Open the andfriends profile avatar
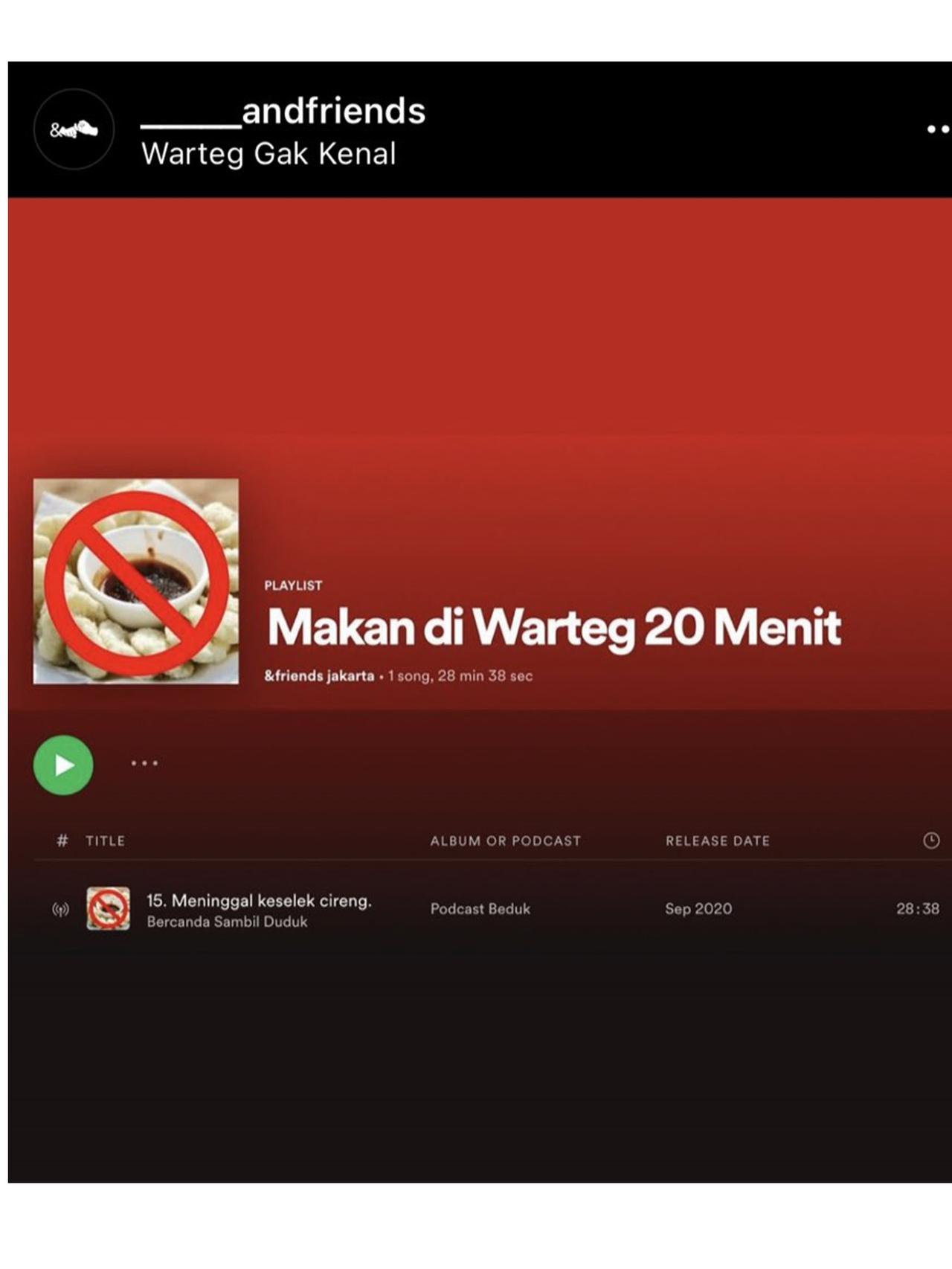 pyautogui.click(x=74, y=129)
